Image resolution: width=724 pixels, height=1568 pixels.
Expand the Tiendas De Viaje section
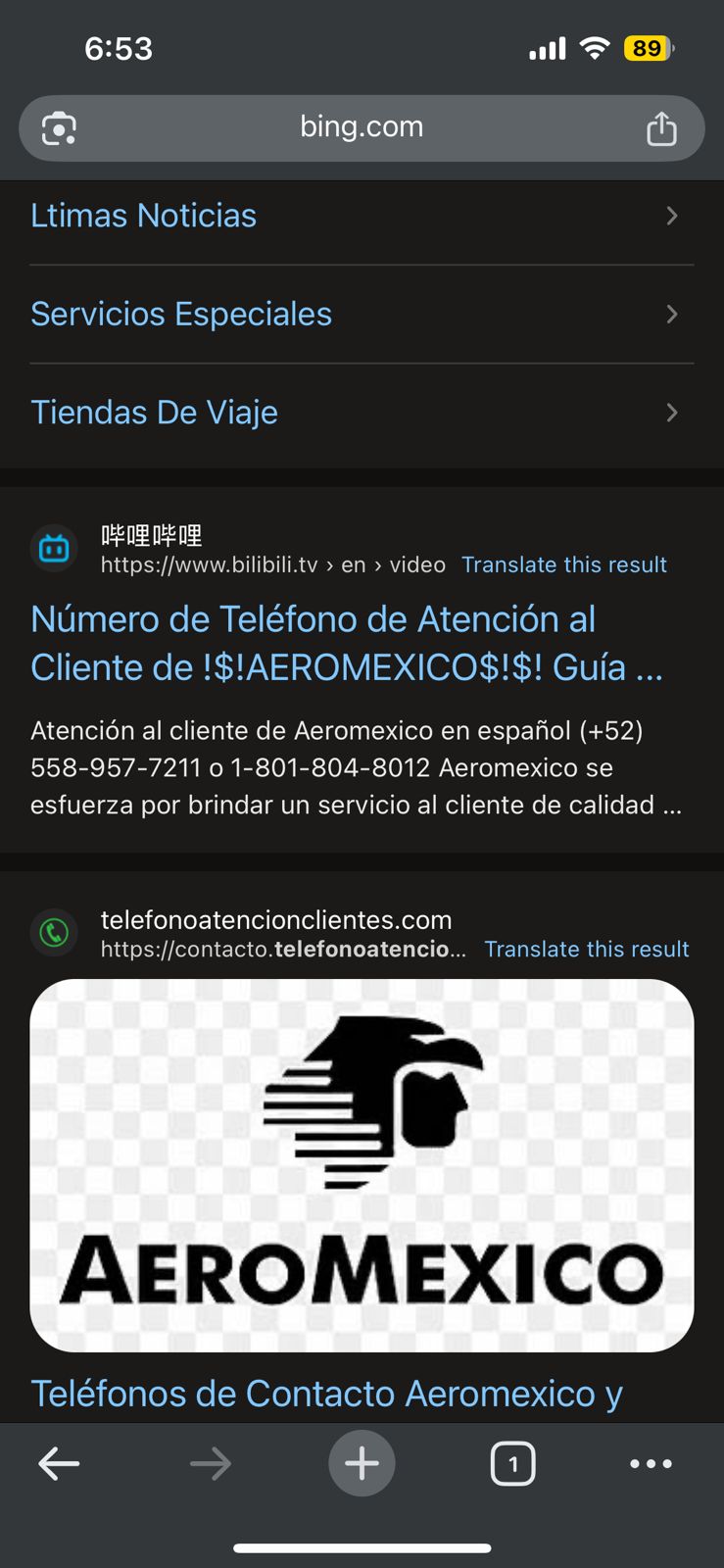click(x=154, y=413)
